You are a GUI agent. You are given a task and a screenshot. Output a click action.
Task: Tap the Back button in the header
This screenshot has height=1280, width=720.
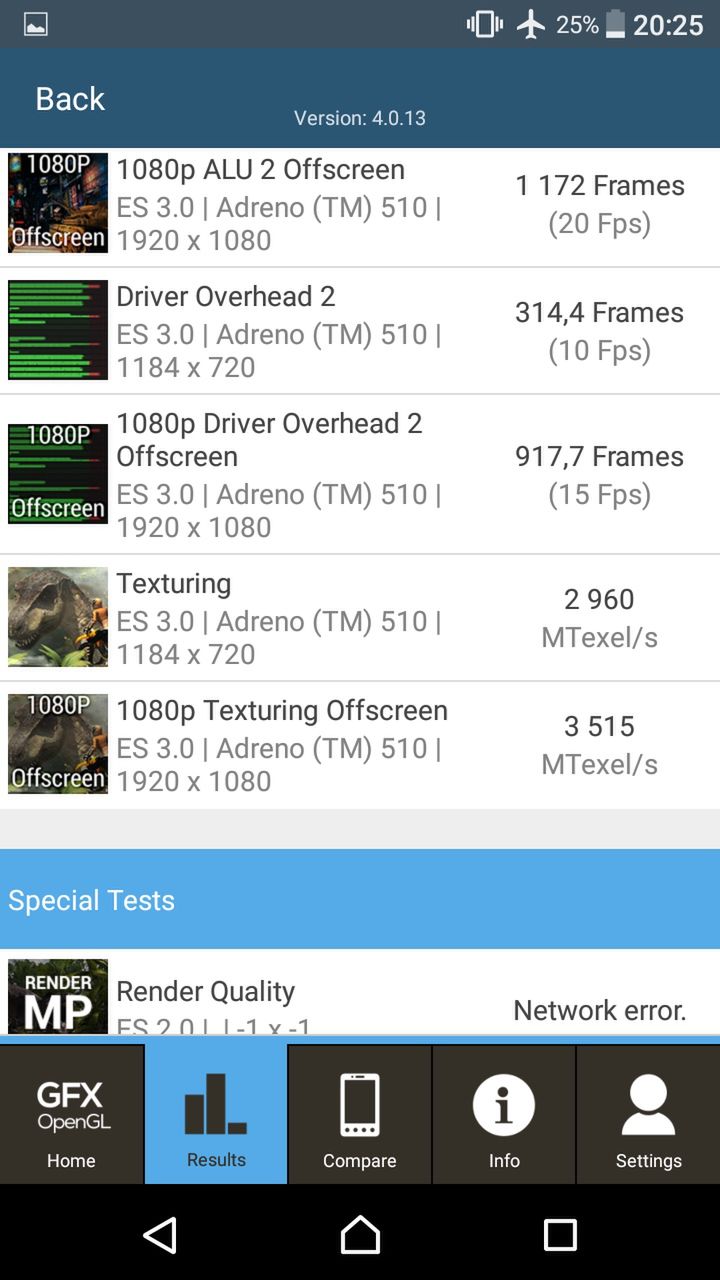click(x=70, y=98)
